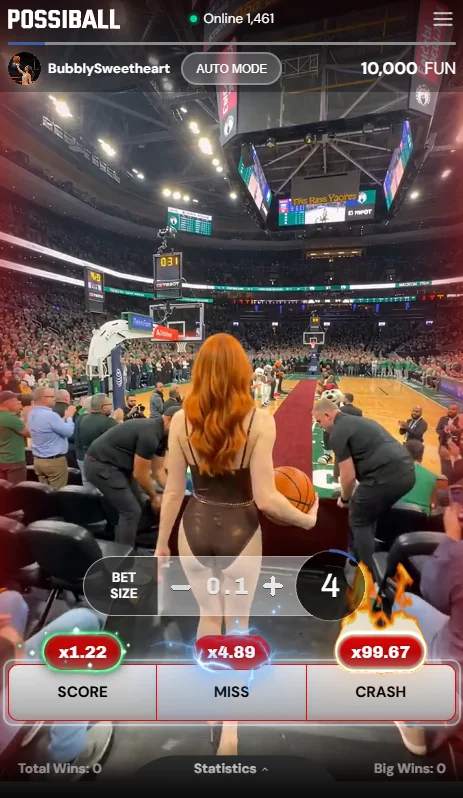Bet on CRASH

coord(381,692)
